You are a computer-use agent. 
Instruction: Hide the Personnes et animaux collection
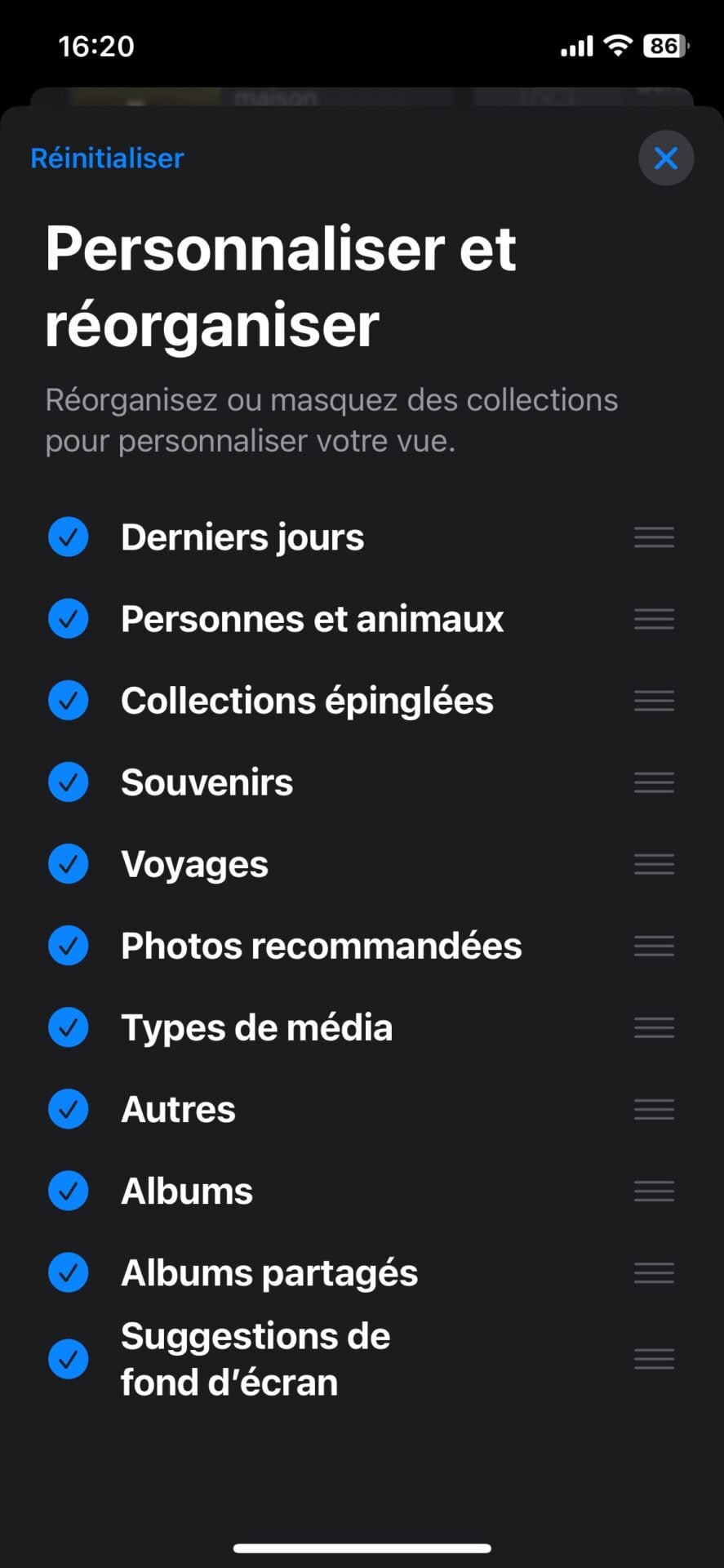69,619
